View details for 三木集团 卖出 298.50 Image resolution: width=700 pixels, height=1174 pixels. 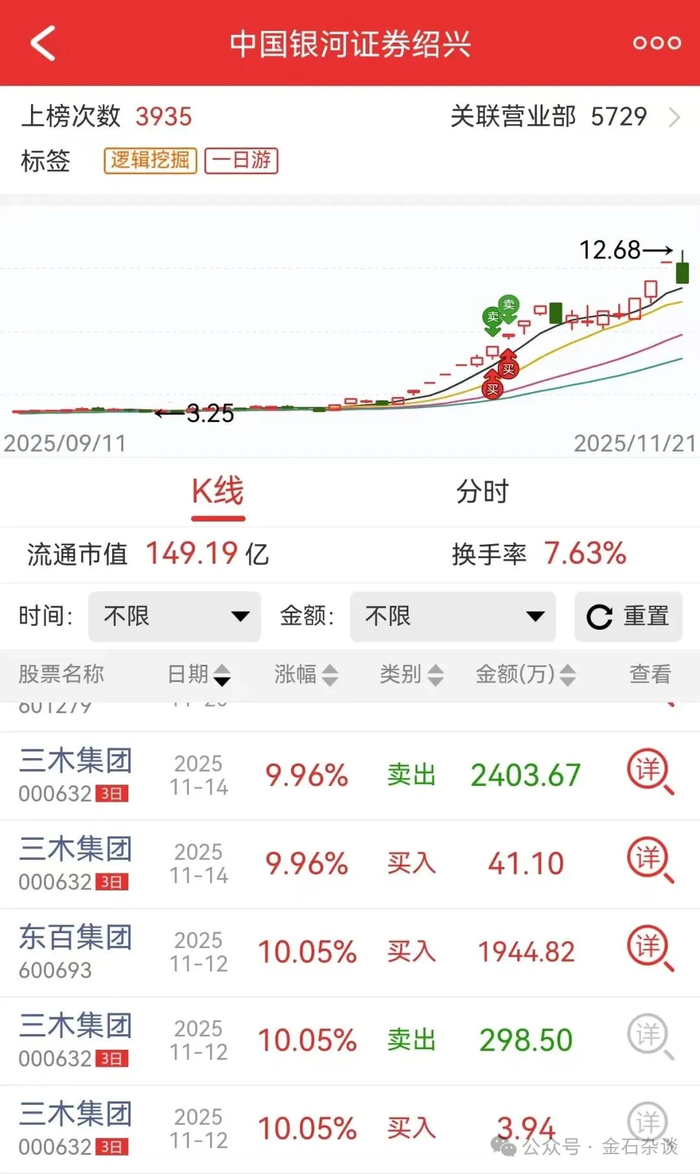pyautogui.click(x=649, y=1038)
